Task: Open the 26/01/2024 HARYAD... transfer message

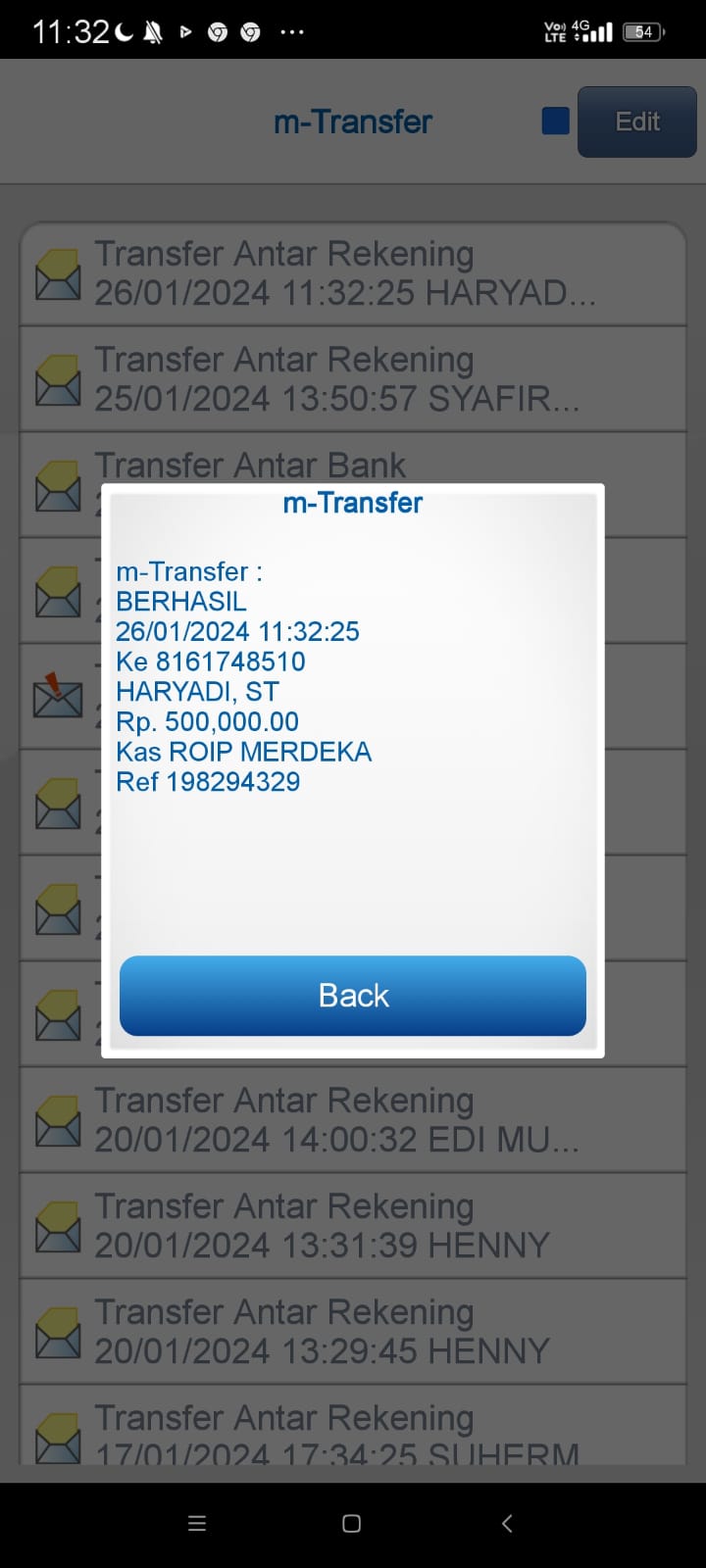Action: point(353,273)
